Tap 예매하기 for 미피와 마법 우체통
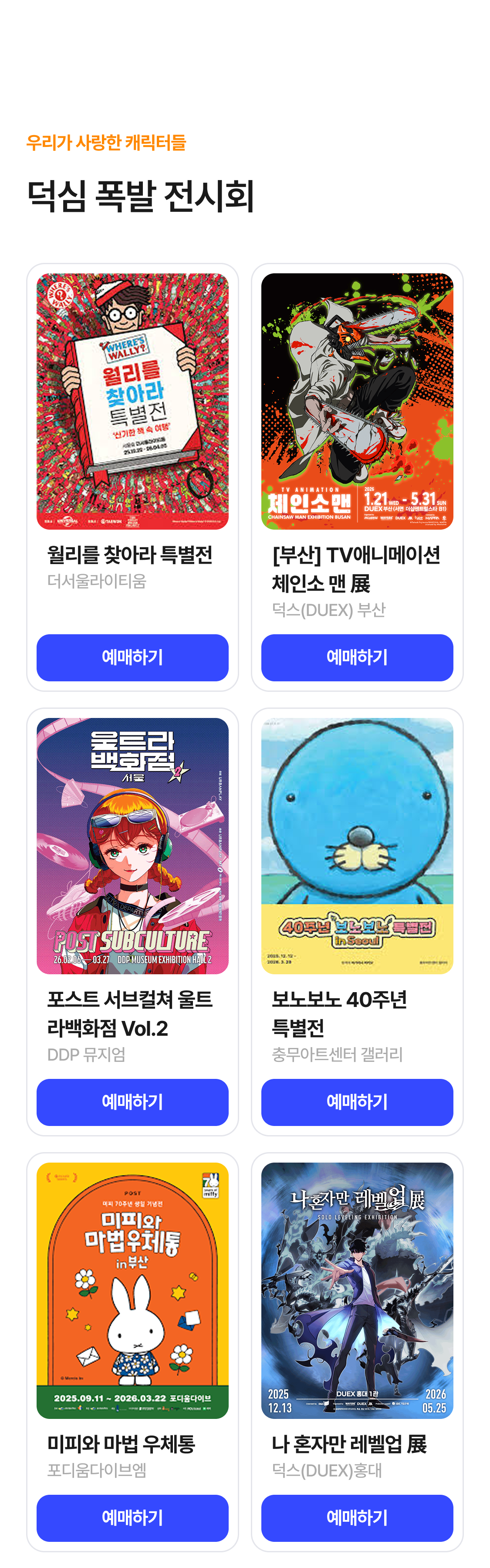Viewport: 490px width, 1568px height. (132, 1517)
